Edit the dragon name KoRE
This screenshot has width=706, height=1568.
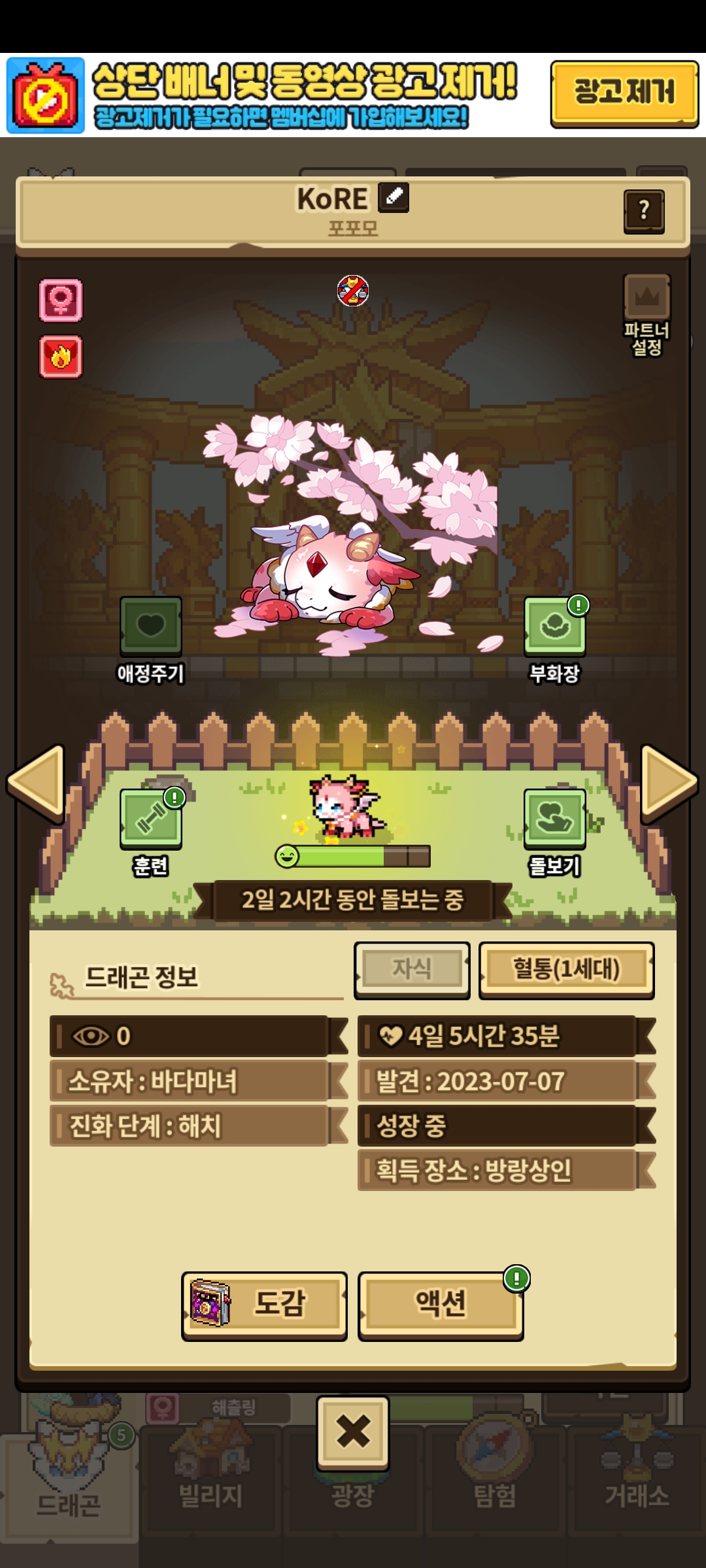click(x=394, y=197)
